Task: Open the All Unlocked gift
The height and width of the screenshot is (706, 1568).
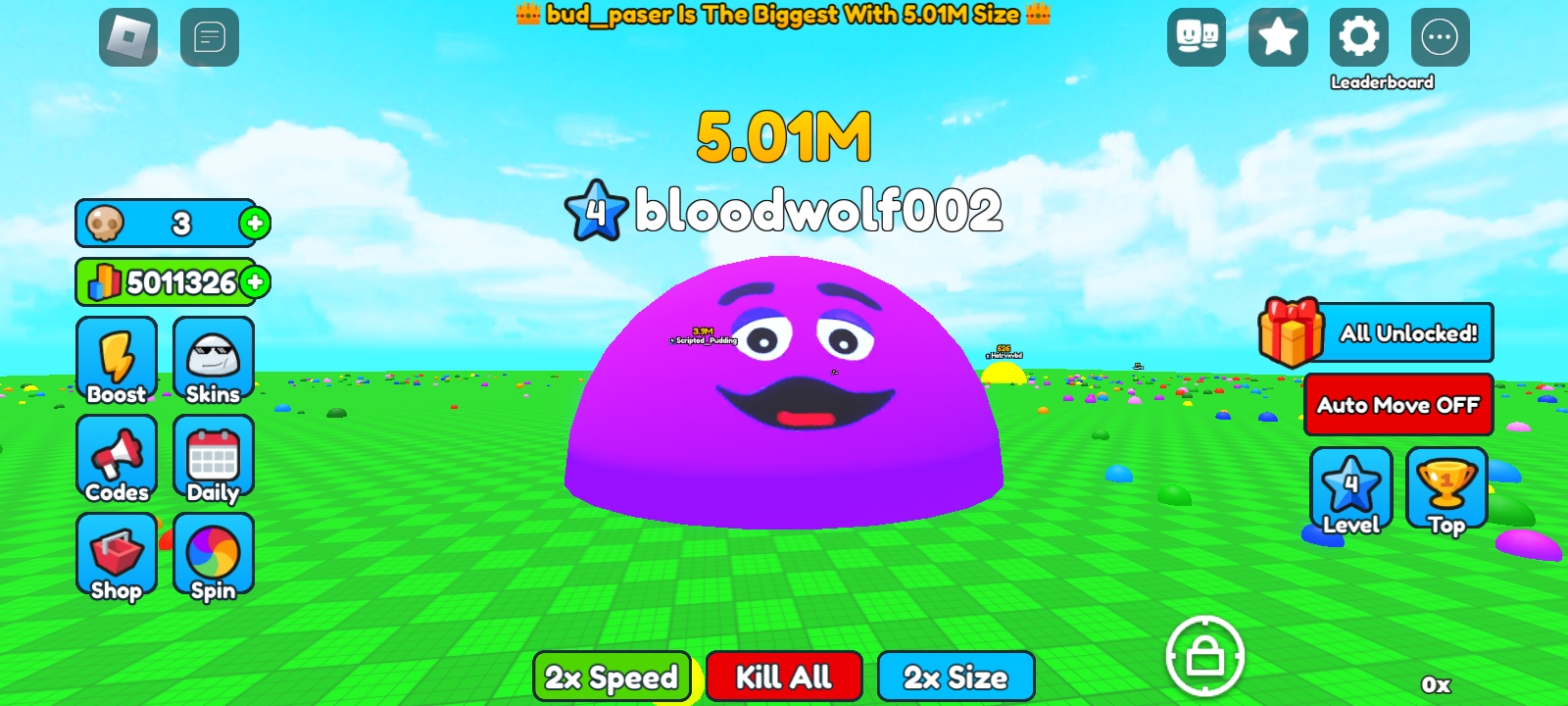Action: (1376, 333)
